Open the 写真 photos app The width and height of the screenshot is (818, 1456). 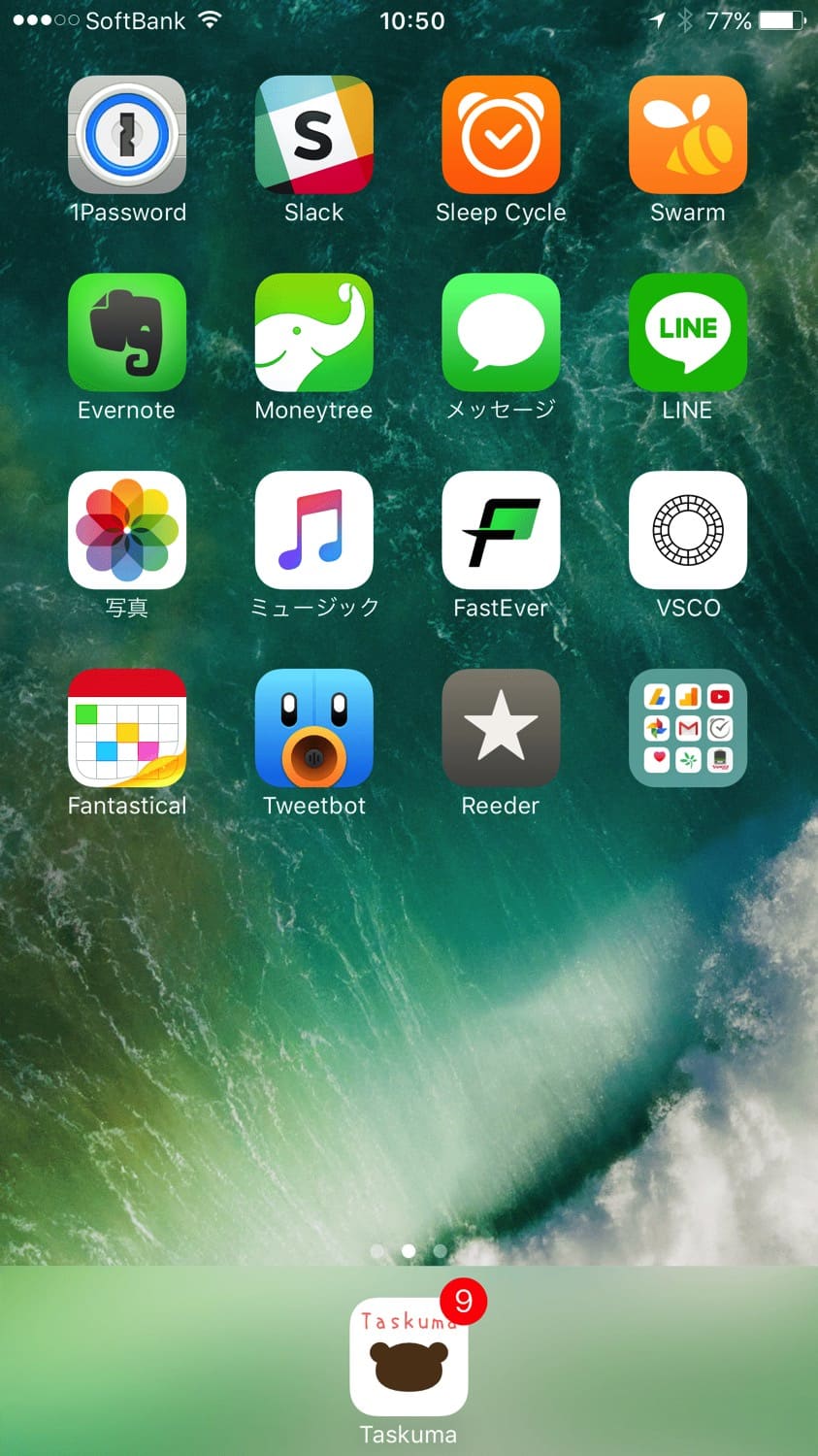click(127, 530)
